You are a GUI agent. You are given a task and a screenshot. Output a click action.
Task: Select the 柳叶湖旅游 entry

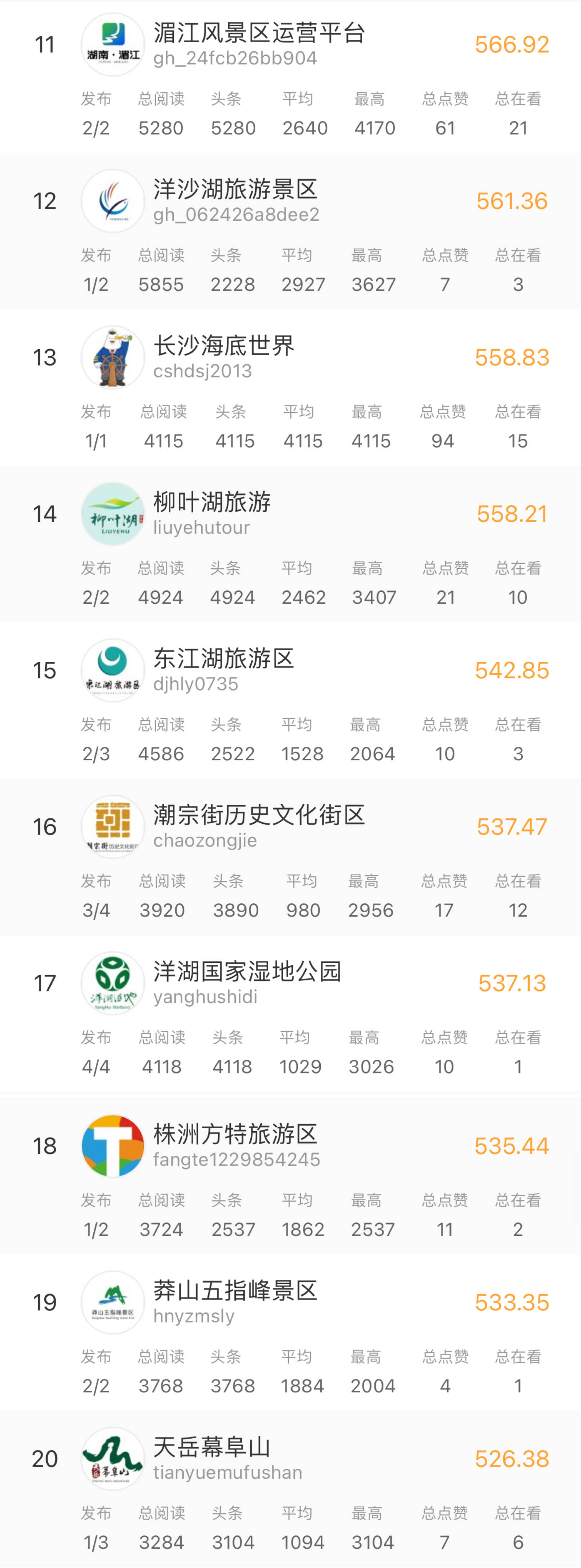[x=212, y=503]
